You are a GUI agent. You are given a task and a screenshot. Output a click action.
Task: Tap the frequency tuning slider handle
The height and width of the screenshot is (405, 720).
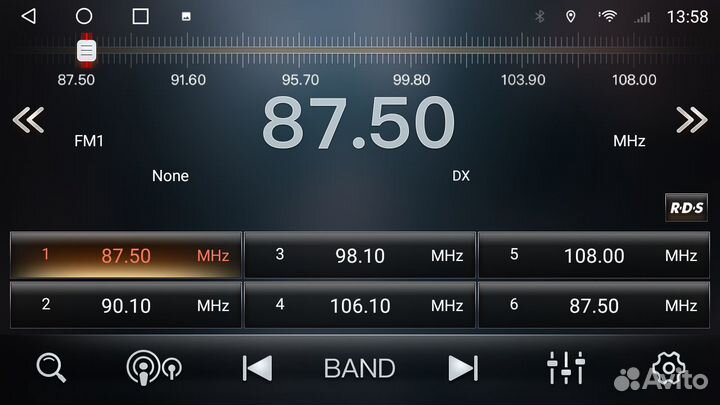[x=86, y=50]
